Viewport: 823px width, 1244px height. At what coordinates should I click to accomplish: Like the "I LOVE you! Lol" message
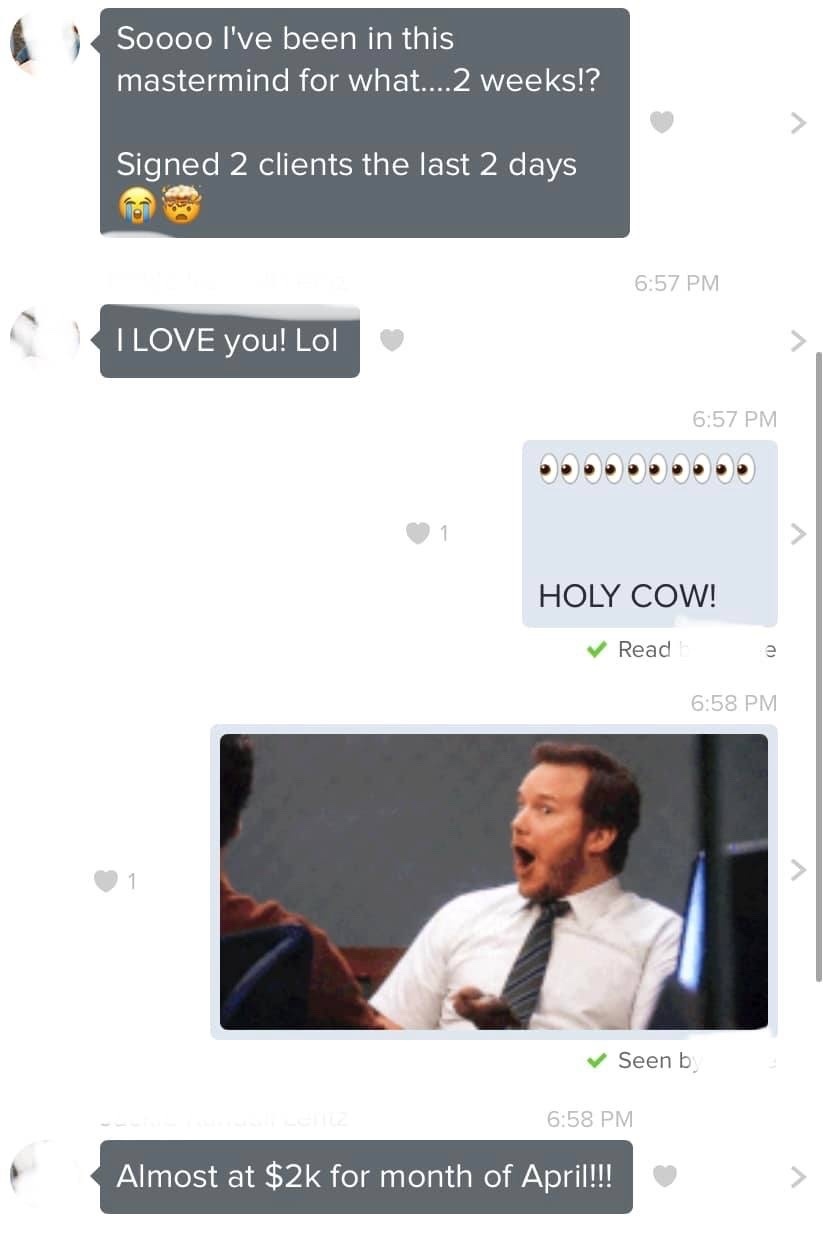(392, 341)
